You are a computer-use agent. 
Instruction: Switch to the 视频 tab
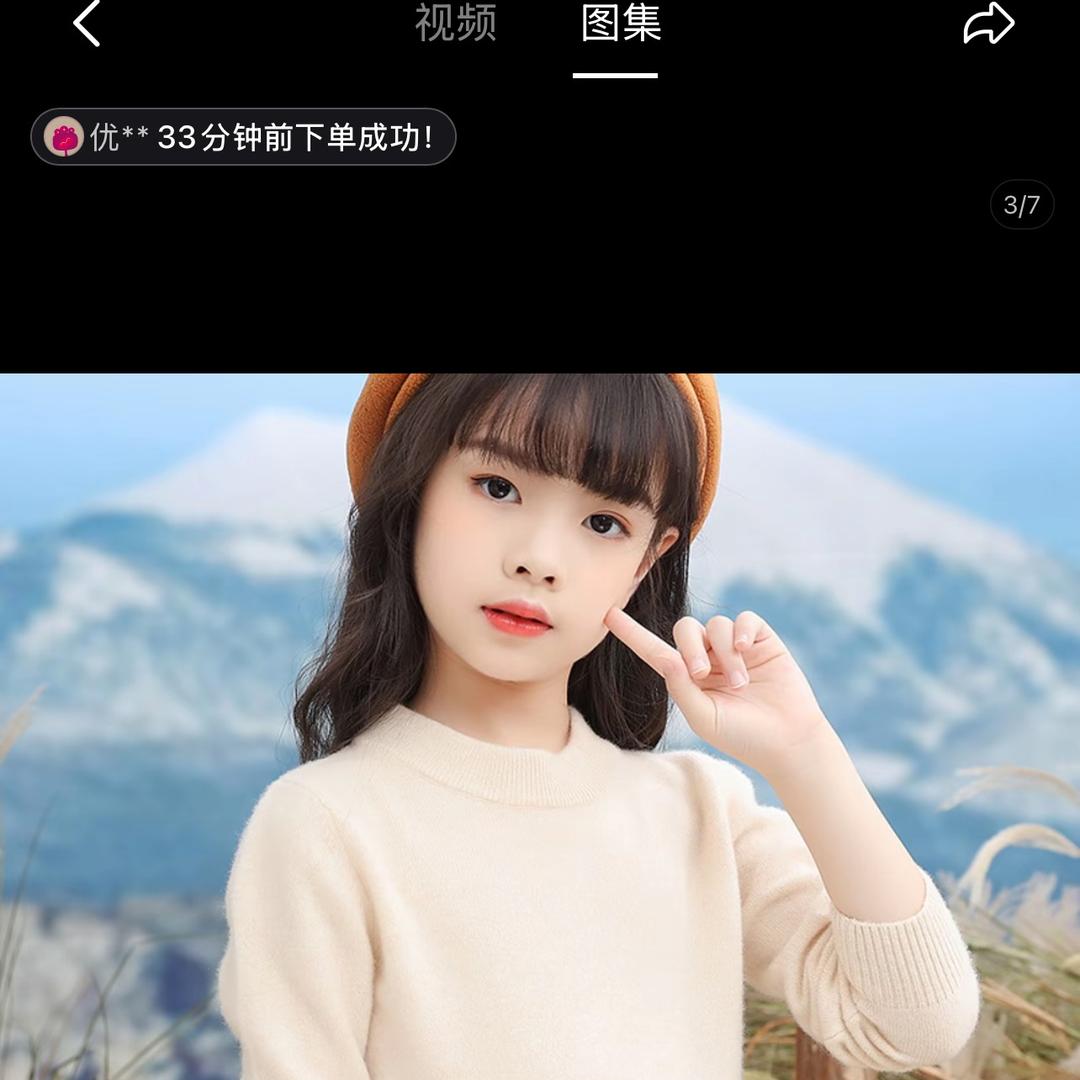point(455,24)
